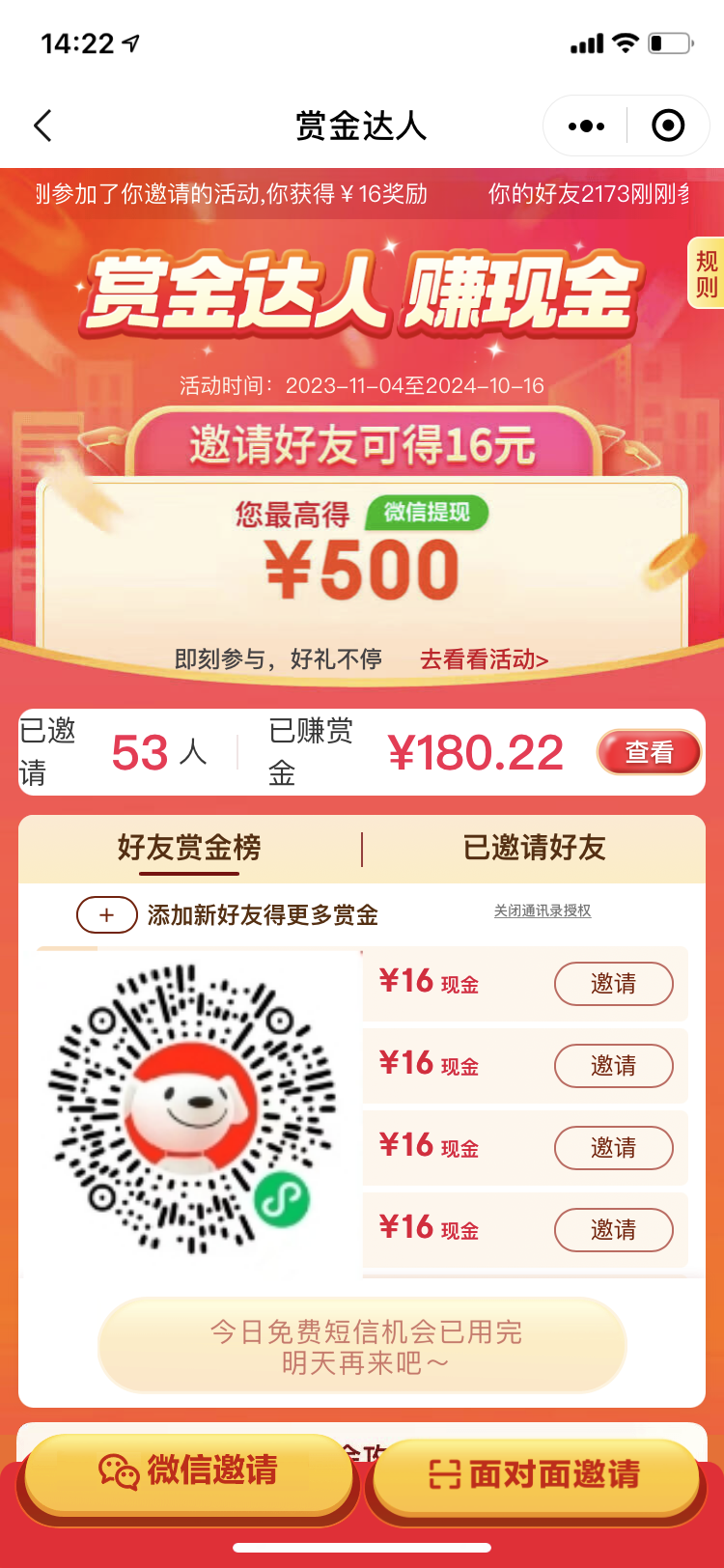724x1568 pixels.
Task: Tap the circular target icon beside the menu
Action: 668,125
